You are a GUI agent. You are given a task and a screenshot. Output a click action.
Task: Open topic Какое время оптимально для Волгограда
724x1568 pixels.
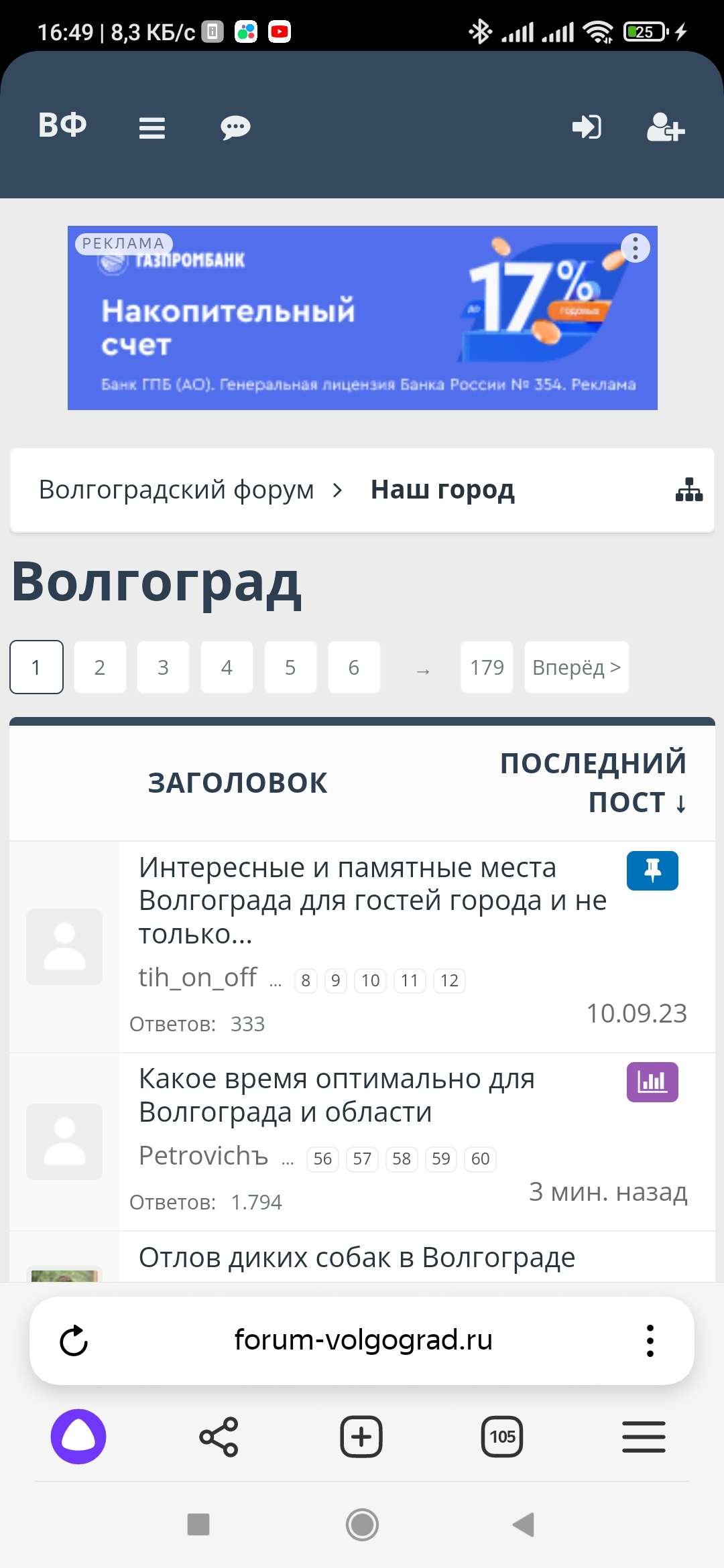pyautogui.click(x=337, y=1095)
